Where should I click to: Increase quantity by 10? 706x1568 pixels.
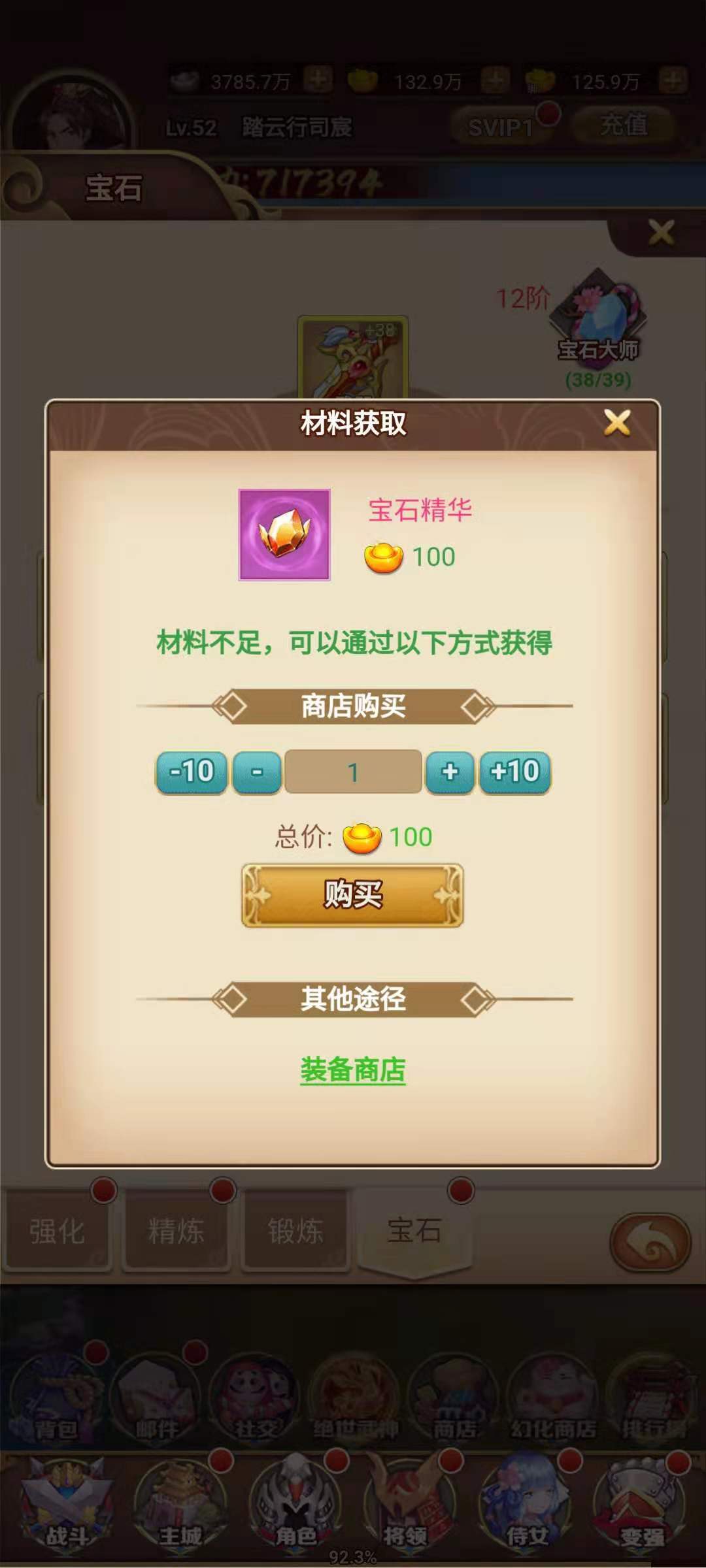click(x=515, y=772)
